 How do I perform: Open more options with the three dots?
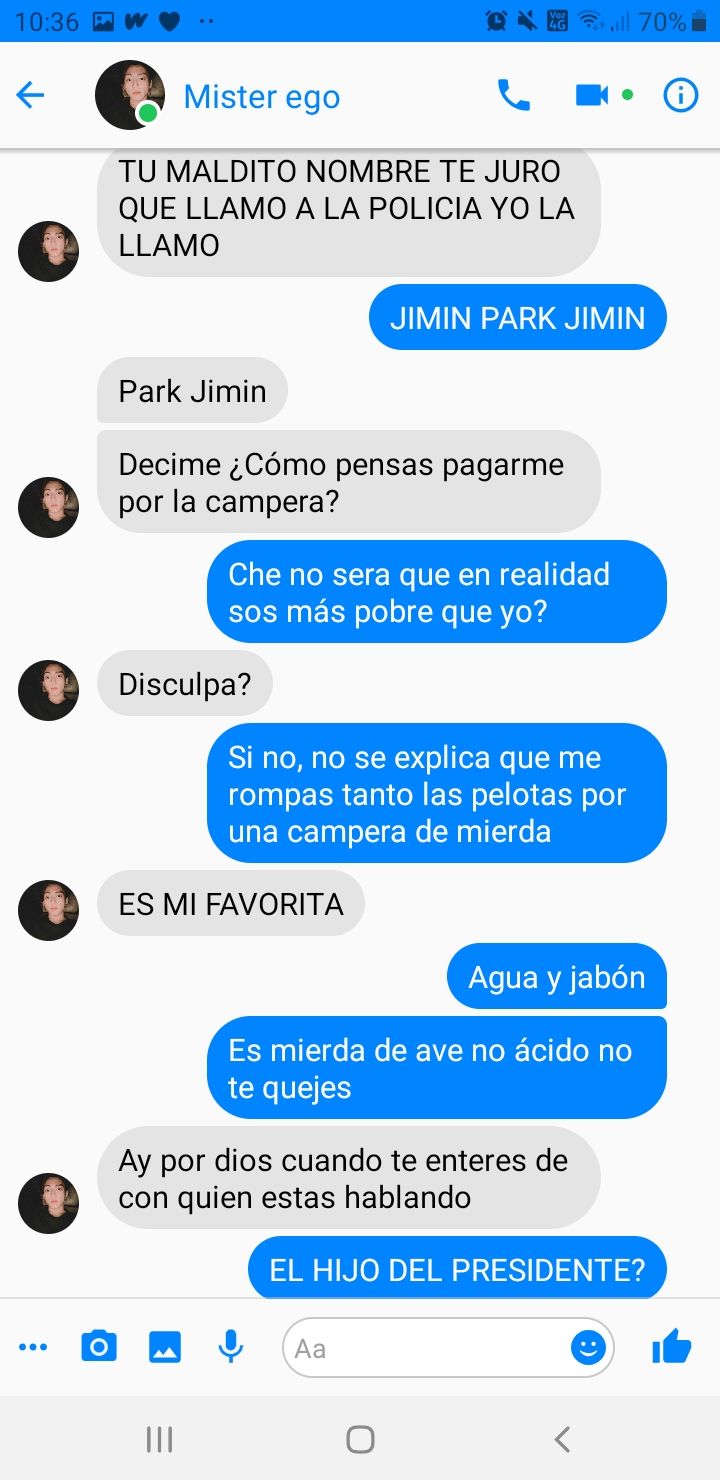(33, 1348)
